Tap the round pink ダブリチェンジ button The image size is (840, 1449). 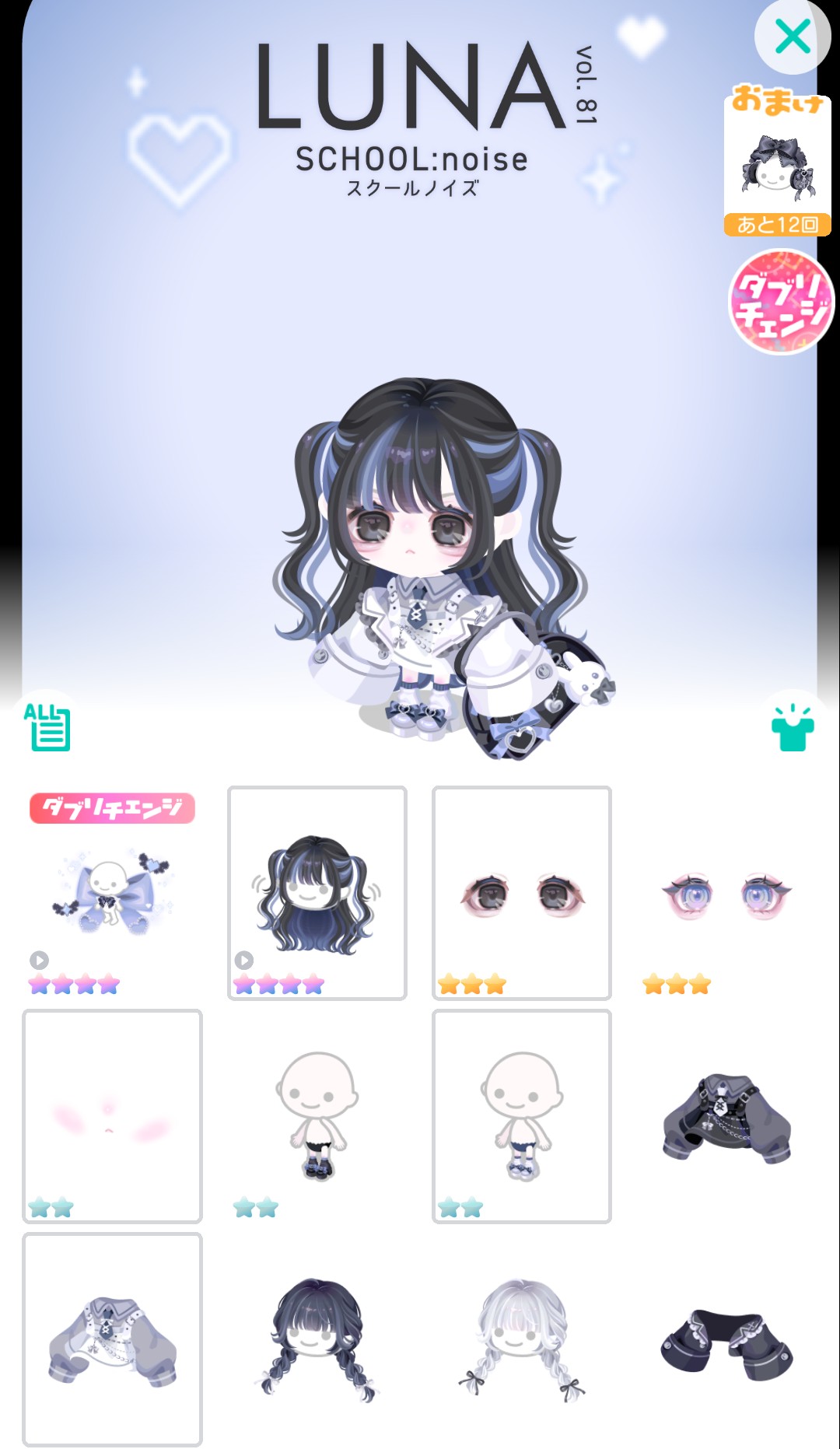click(781, 302)
